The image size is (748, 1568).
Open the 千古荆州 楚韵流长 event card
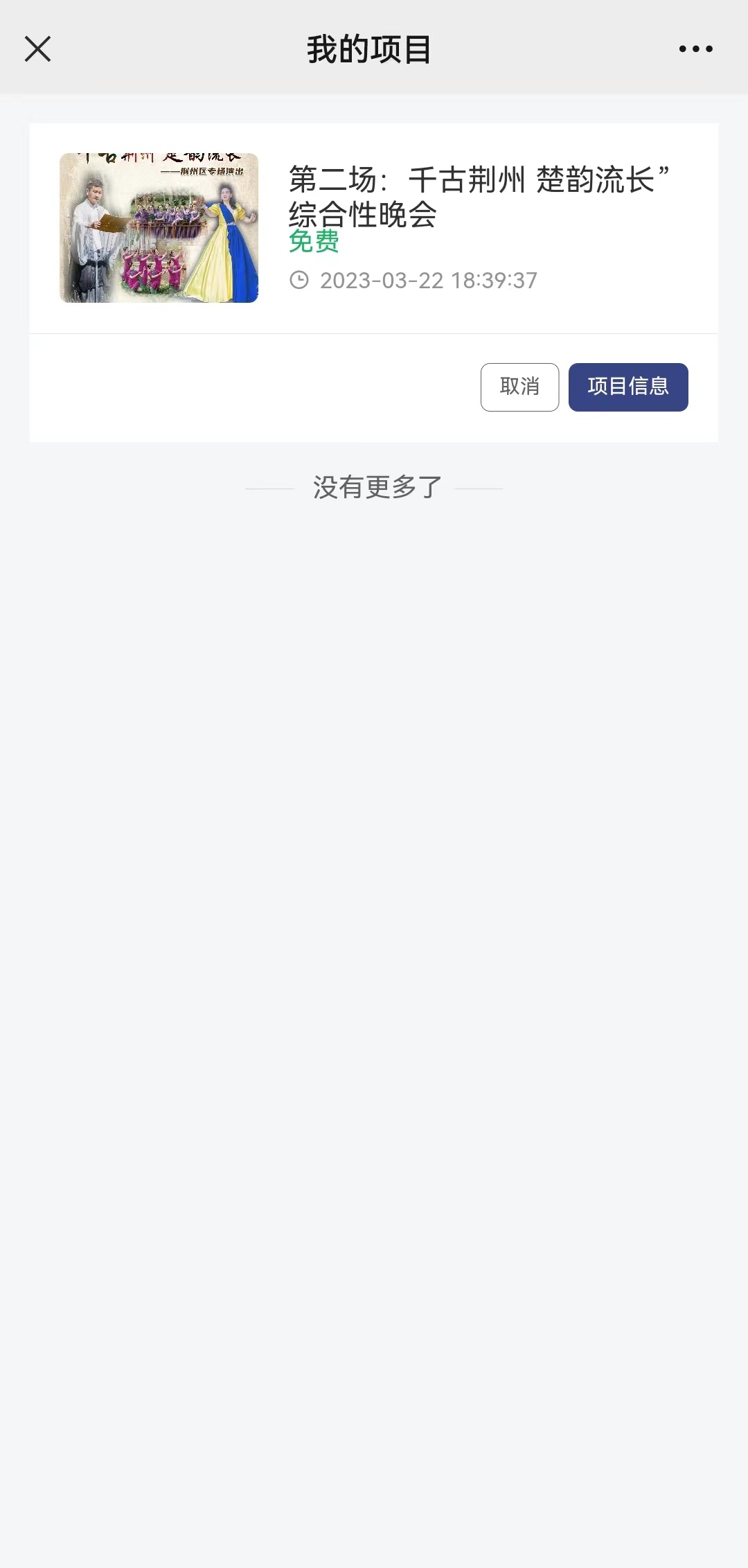(478, 197)
